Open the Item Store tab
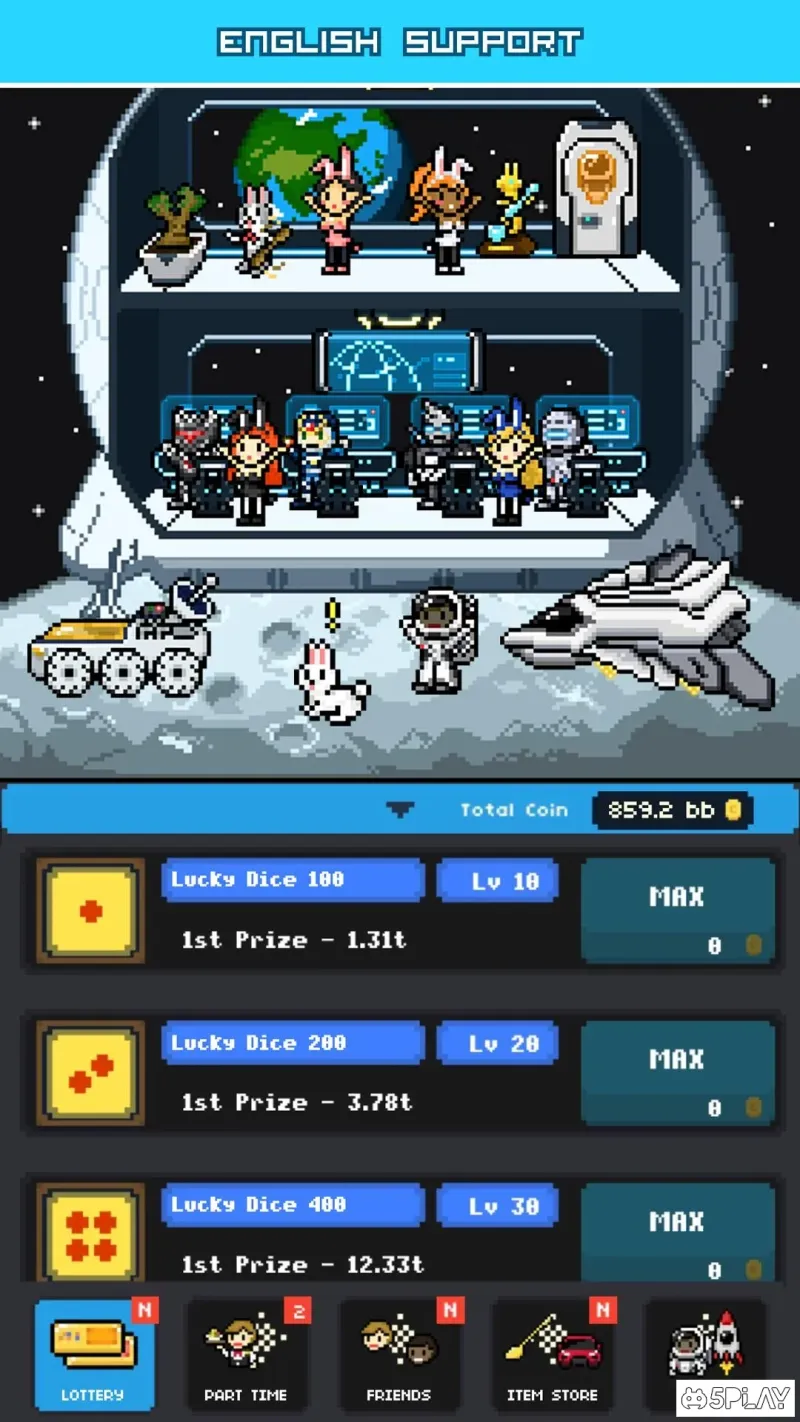 click(552, 1355)
